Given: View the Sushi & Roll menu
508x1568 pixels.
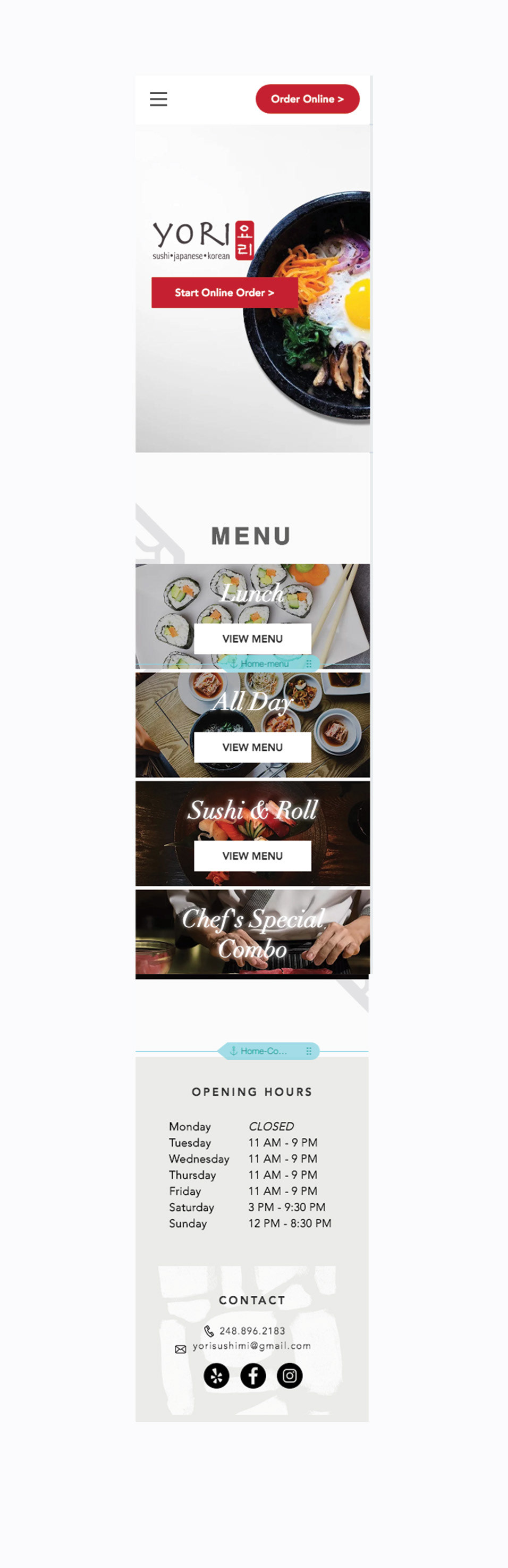Looking at the screenshot, I should [252, 856].
